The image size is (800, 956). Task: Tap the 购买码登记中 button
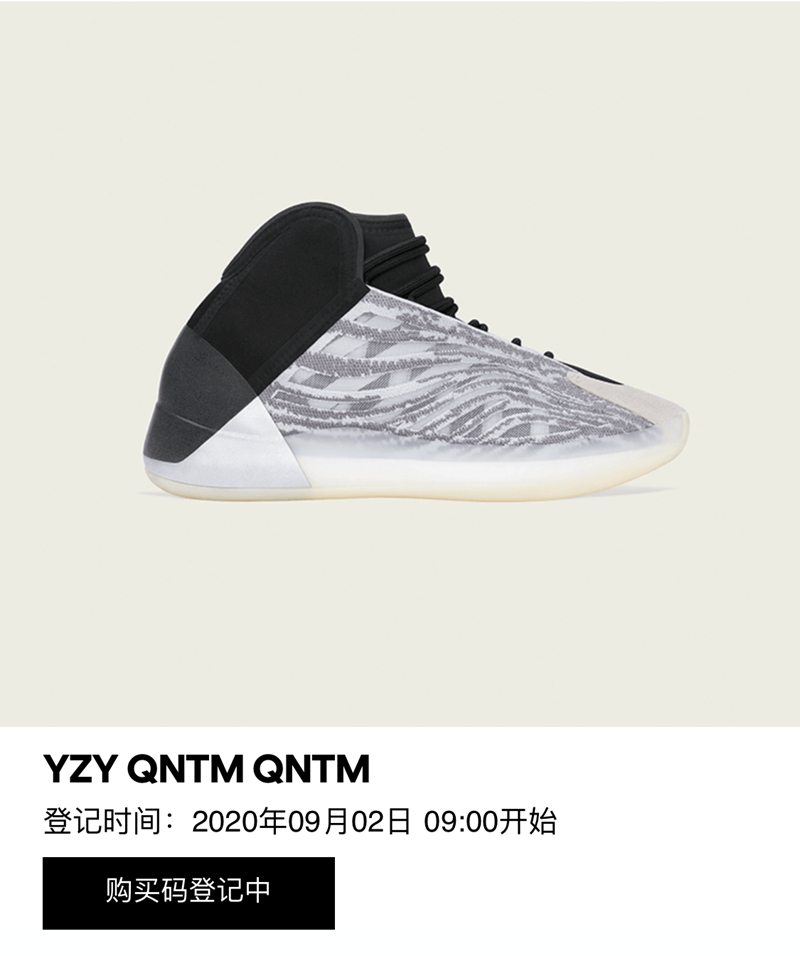[188, 892]
